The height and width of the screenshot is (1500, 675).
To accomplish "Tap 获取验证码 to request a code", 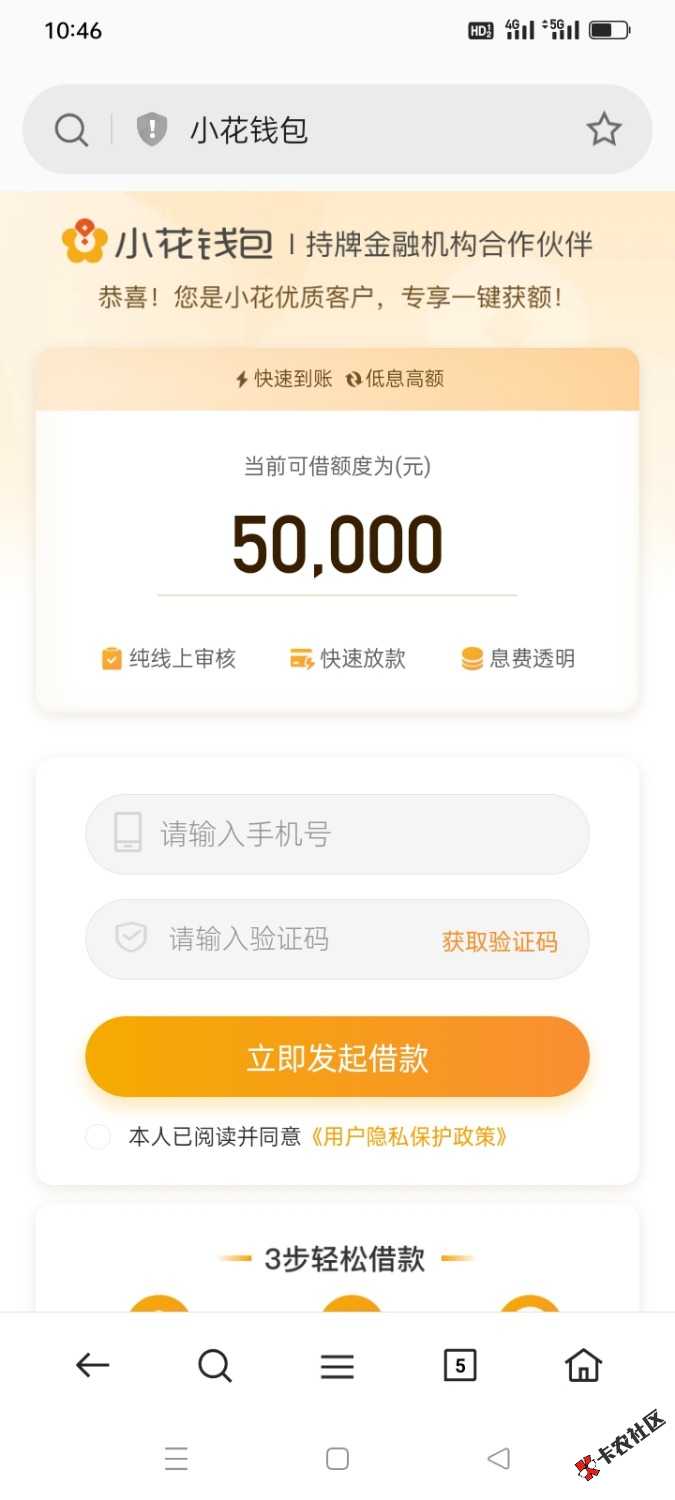I will click(499, 941).
